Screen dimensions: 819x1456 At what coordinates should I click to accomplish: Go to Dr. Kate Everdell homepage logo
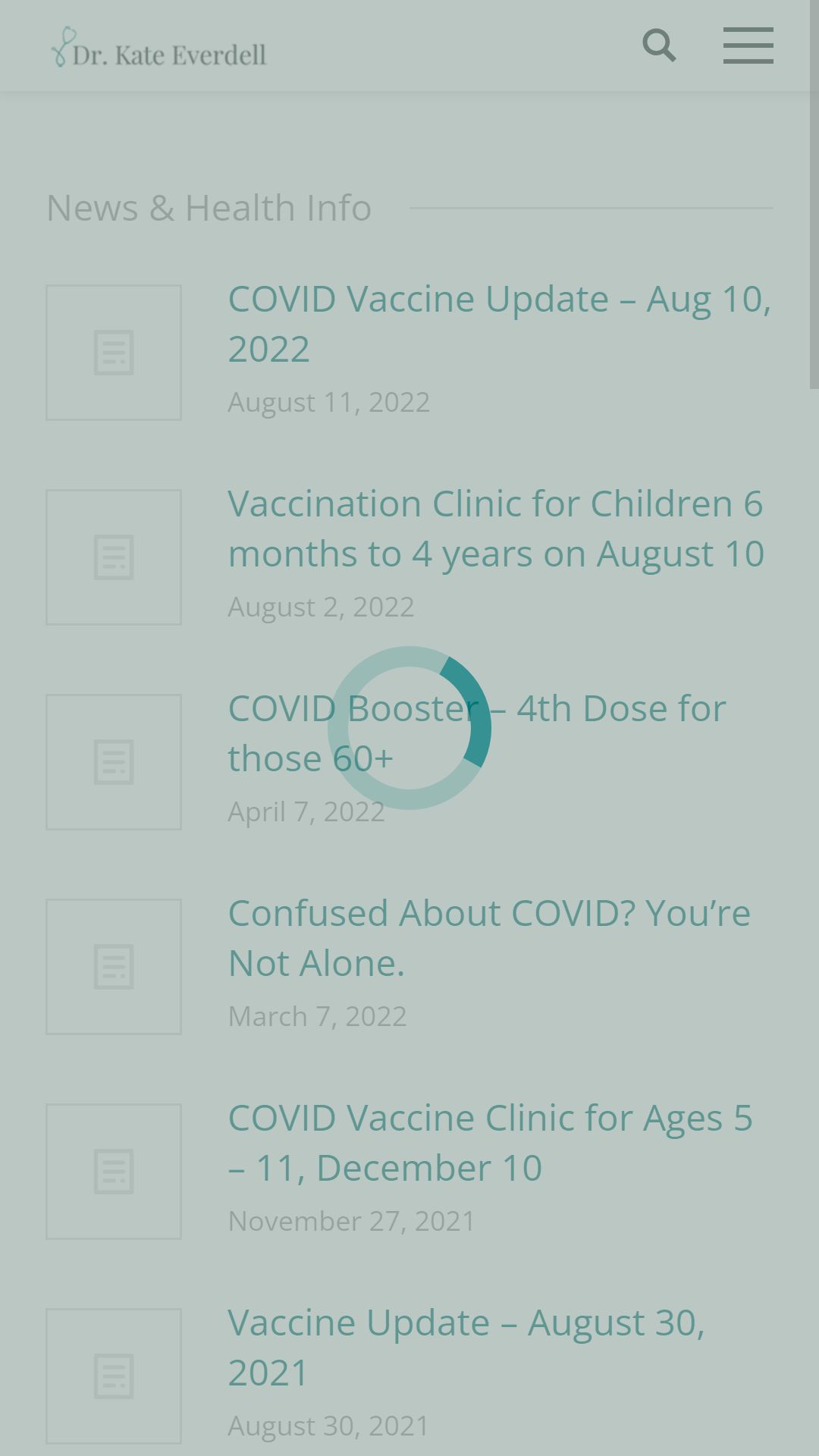click(159, 49)
